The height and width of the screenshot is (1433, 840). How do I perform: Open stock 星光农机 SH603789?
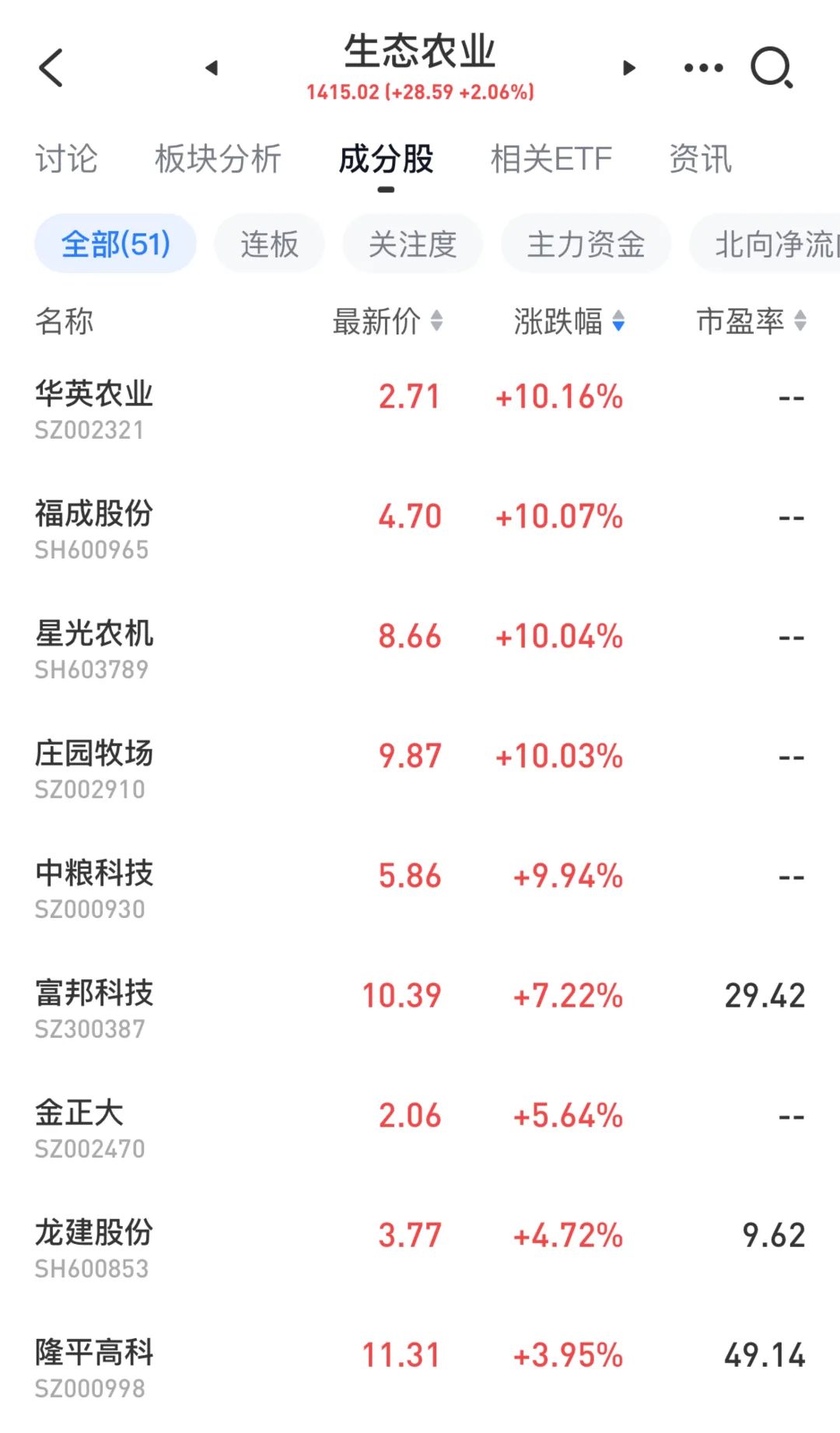click(x=420, y=650)
